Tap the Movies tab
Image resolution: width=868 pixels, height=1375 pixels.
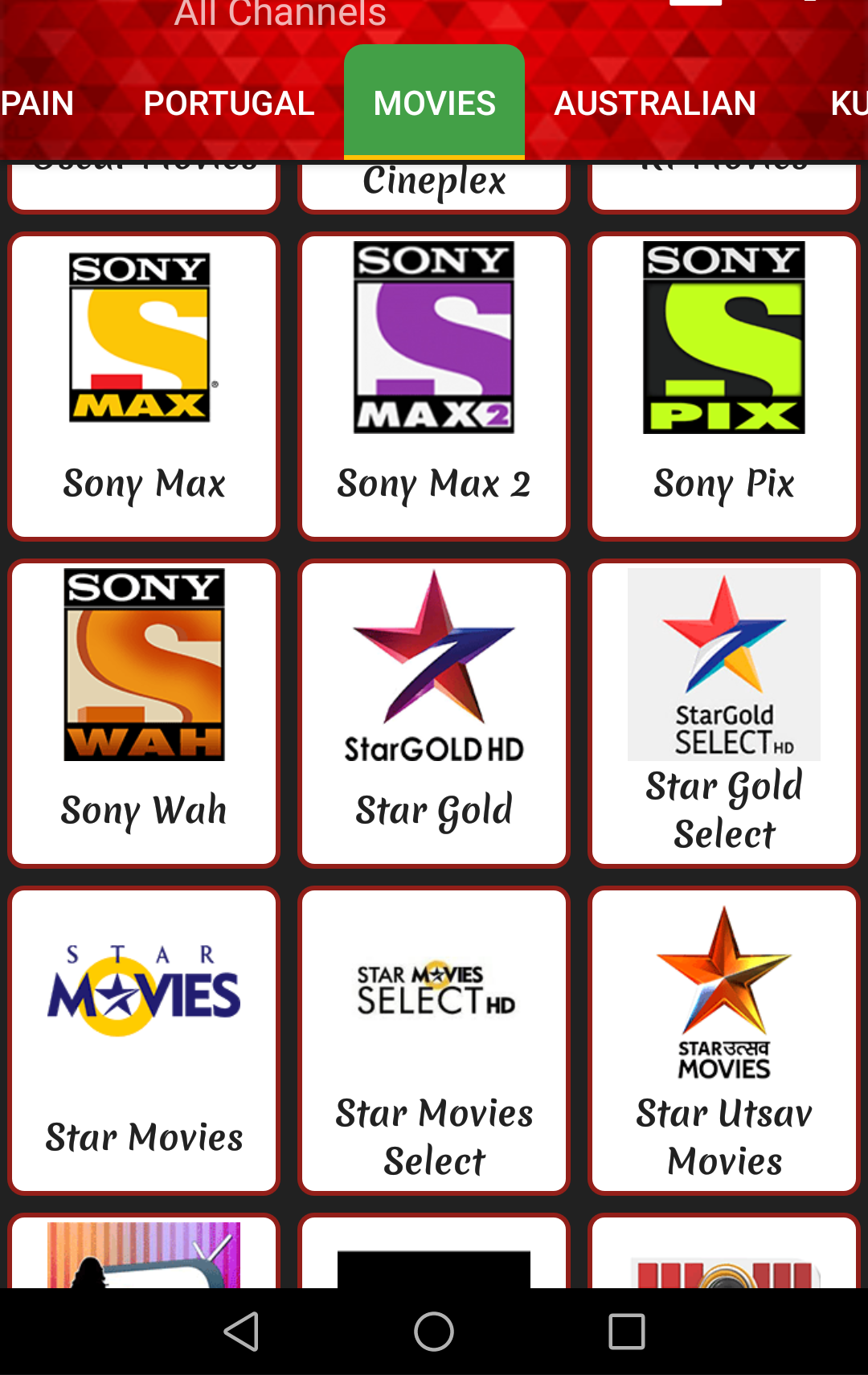pos(434,104)
